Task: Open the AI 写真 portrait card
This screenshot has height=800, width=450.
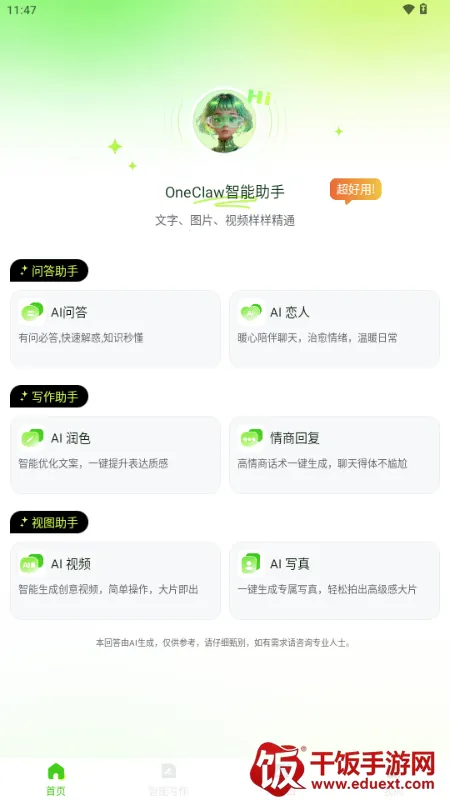Action: click(334, 581)
